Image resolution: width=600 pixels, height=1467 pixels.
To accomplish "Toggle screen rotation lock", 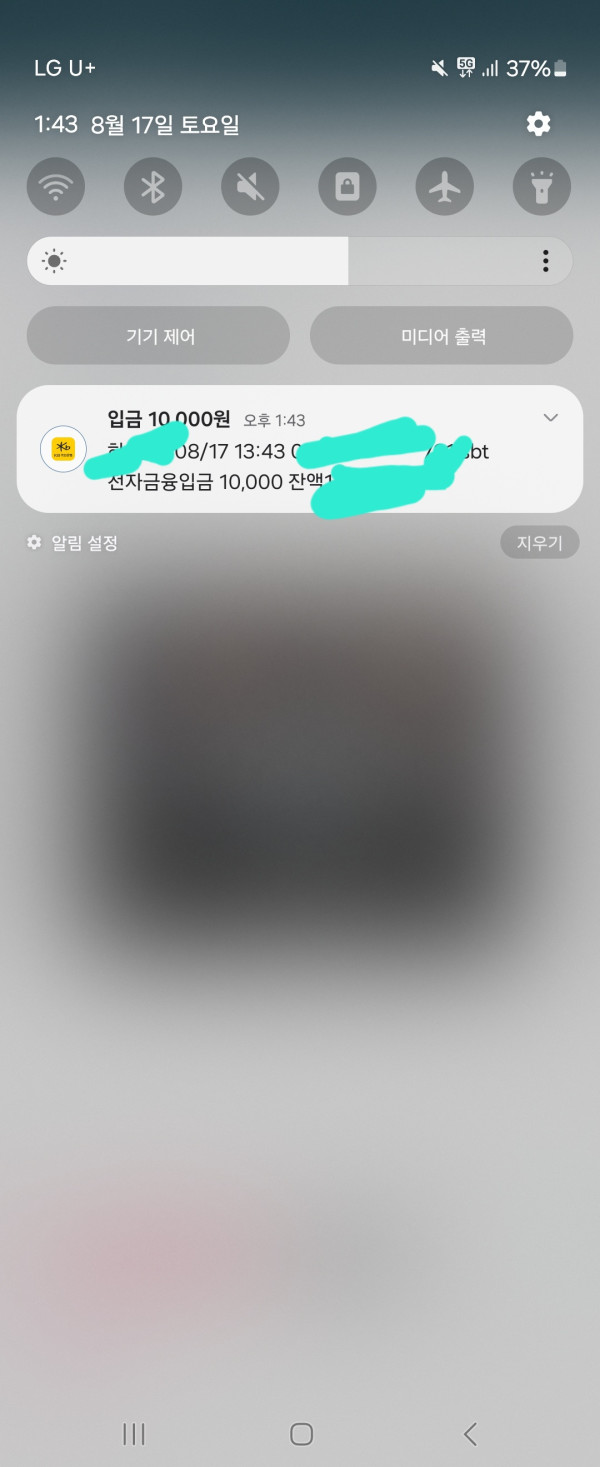I will point(347,187).
